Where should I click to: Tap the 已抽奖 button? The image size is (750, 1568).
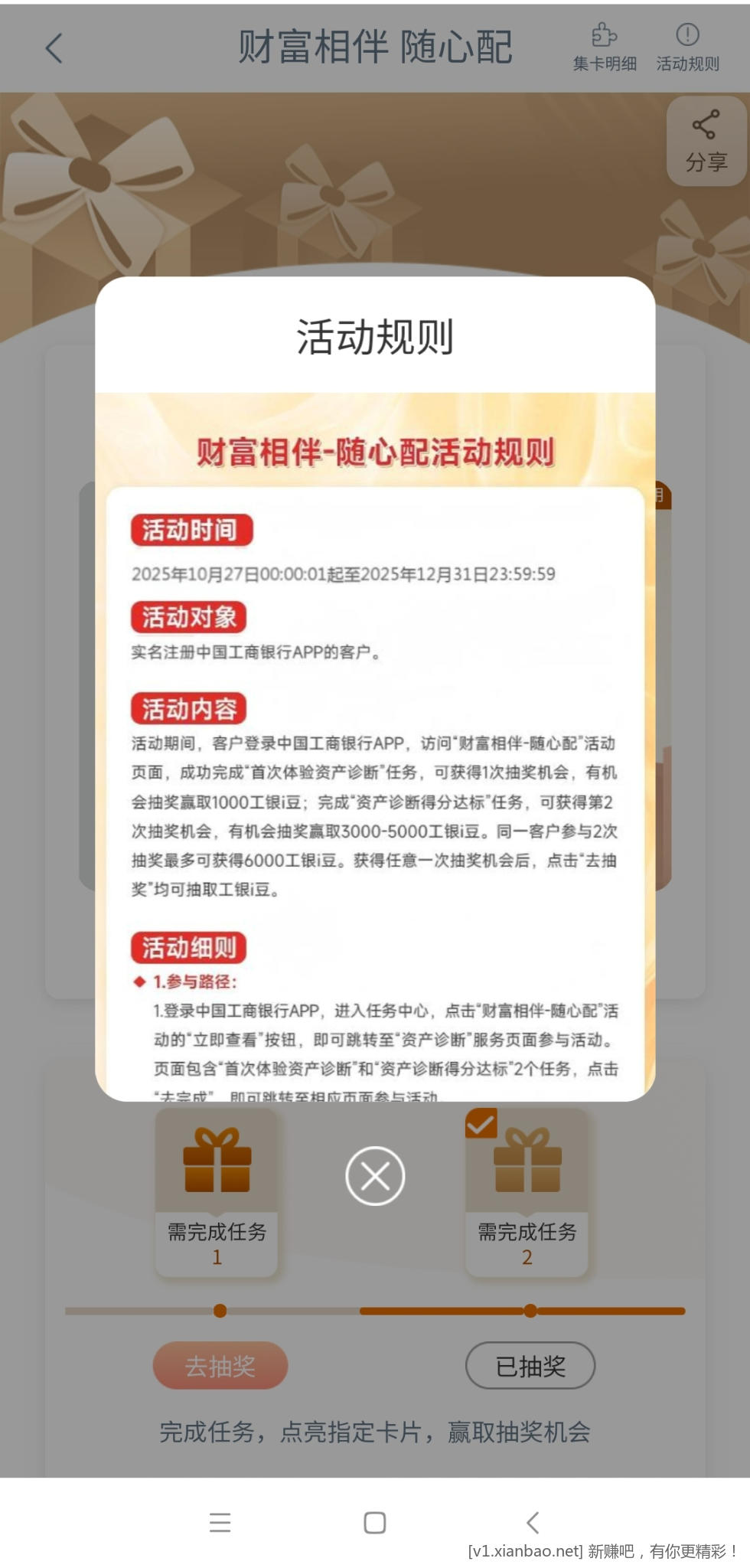530,1365
